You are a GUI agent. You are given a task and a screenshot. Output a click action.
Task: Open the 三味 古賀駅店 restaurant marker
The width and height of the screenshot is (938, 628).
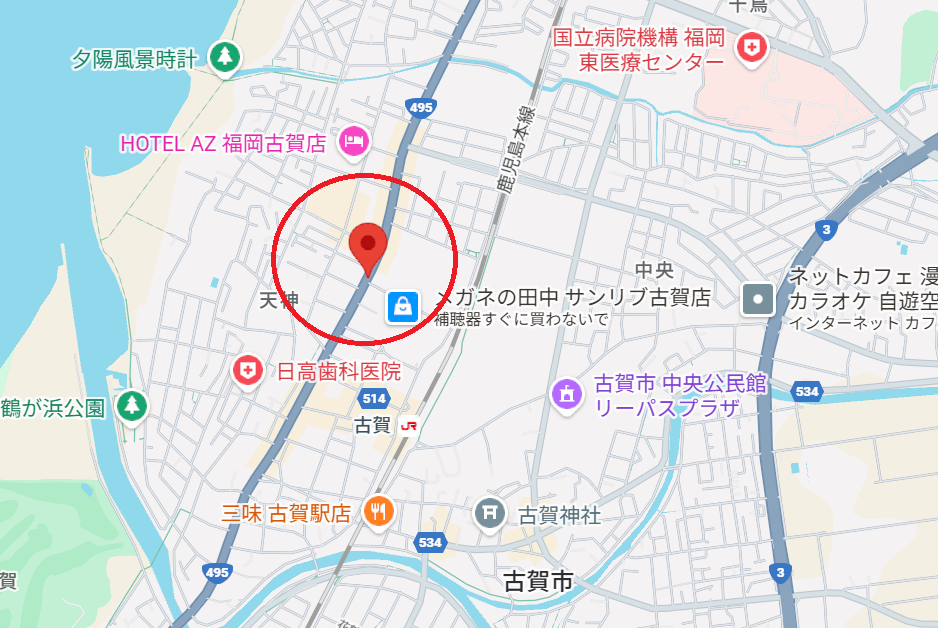pos(379,513)
